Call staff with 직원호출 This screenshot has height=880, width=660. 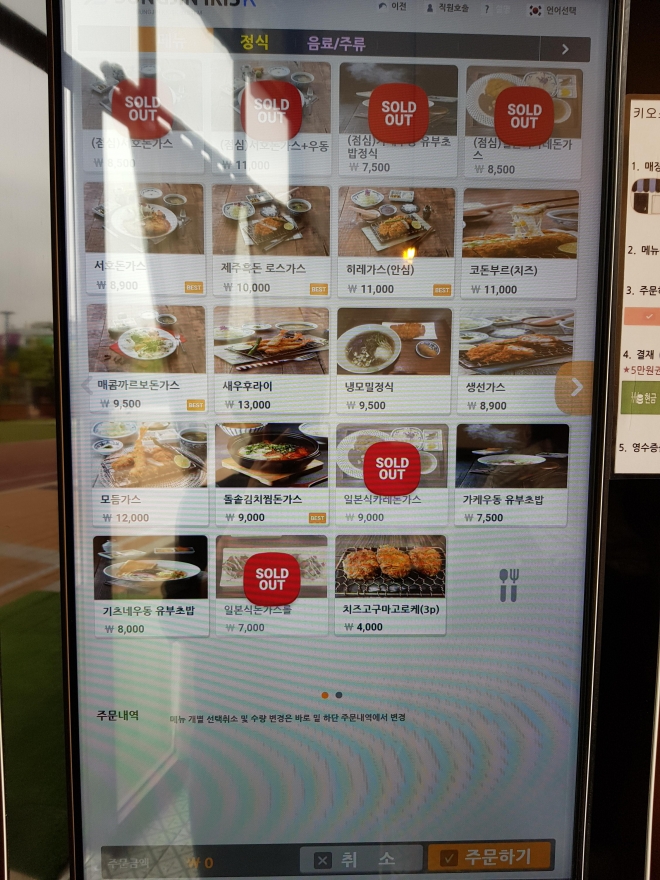point(447,8)
